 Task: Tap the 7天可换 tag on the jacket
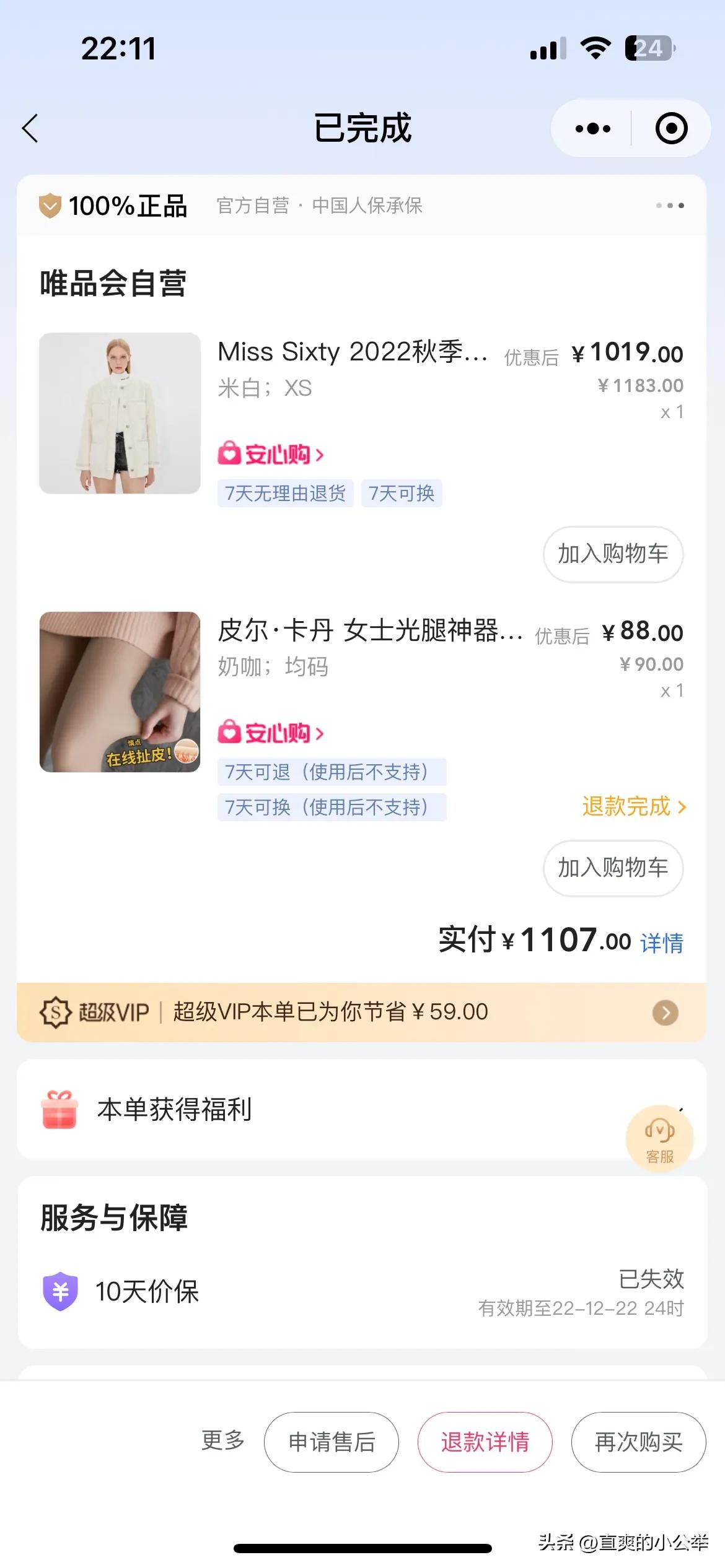pyautogui.click(x=402, y=494)
